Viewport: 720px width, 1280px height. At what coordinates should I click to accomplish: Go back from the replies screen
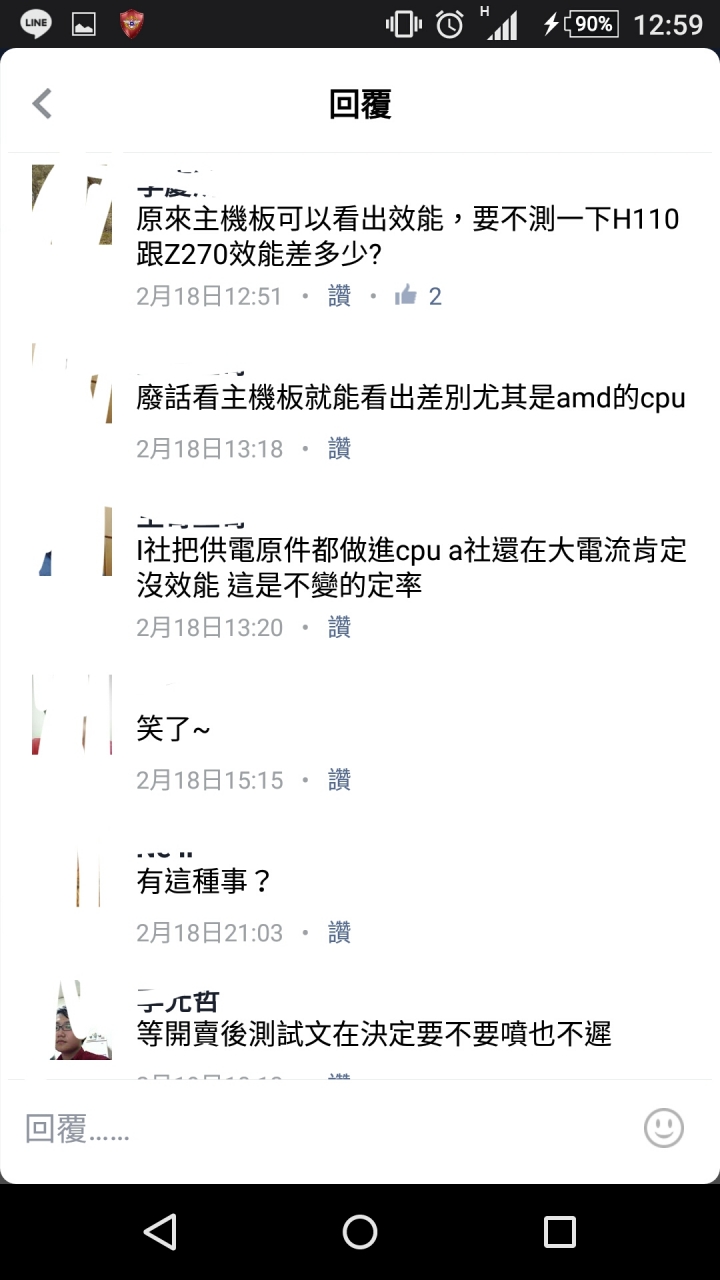click(41, 103)
